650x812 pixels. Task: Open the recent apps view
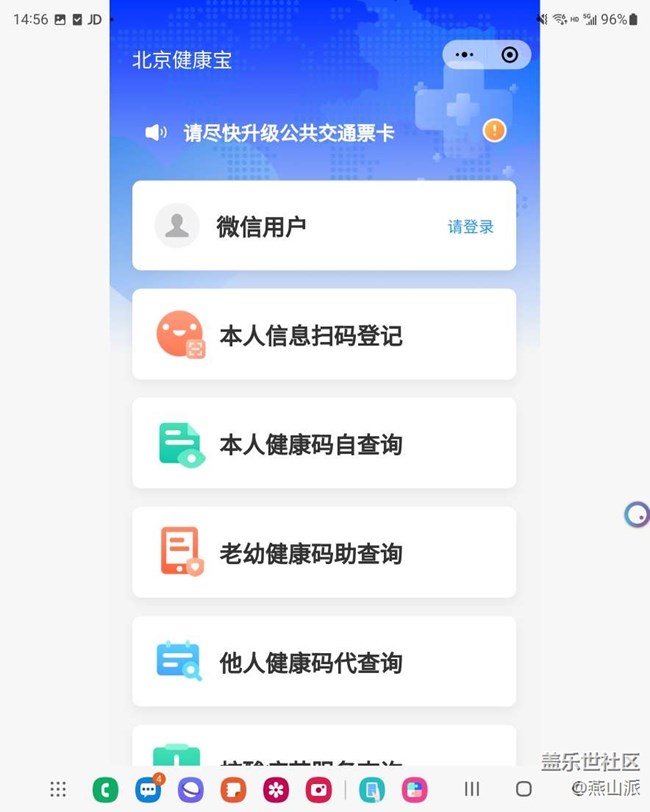472,789
